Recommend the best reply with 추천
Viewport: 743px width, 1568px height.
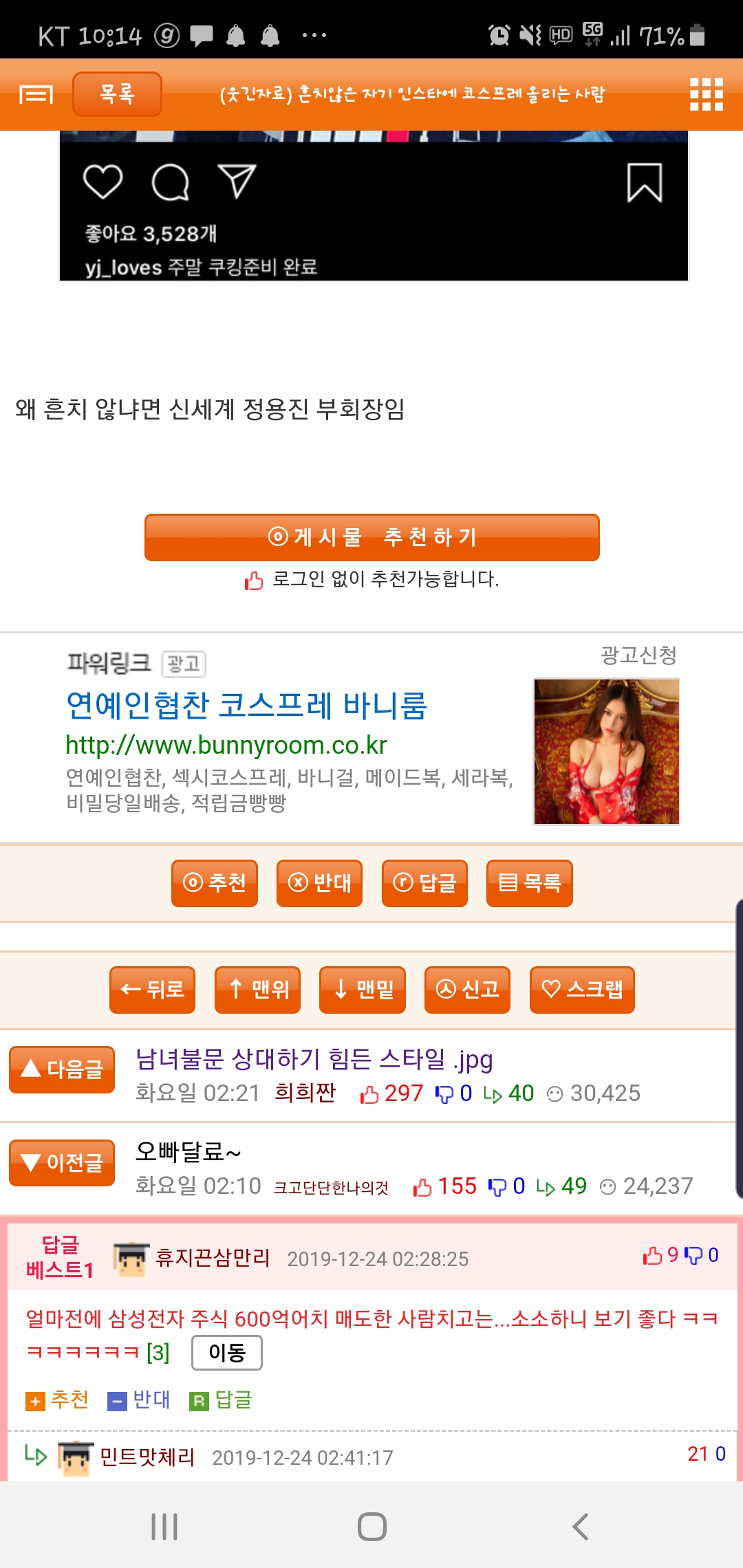tap(58, 1400)
